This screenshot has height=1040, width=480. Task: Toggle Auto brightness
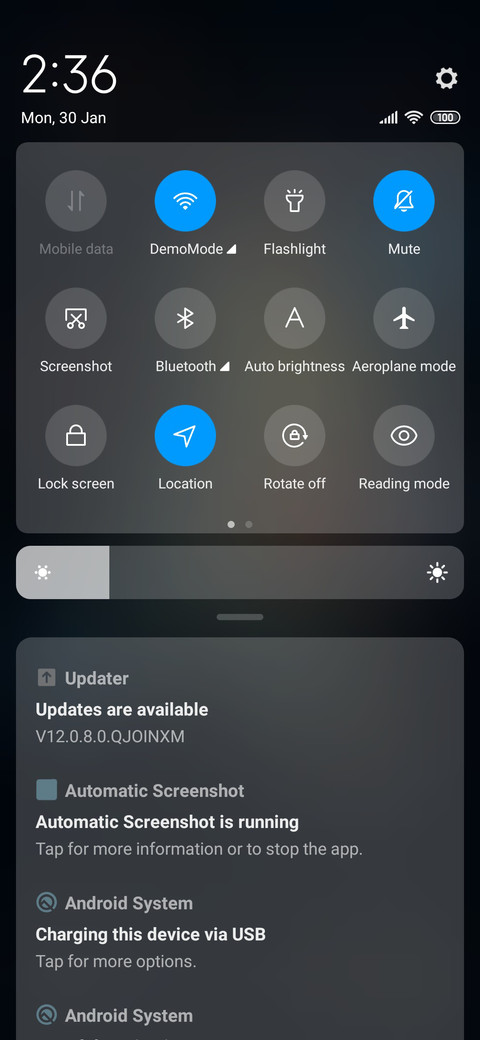[x=294, y=318]
